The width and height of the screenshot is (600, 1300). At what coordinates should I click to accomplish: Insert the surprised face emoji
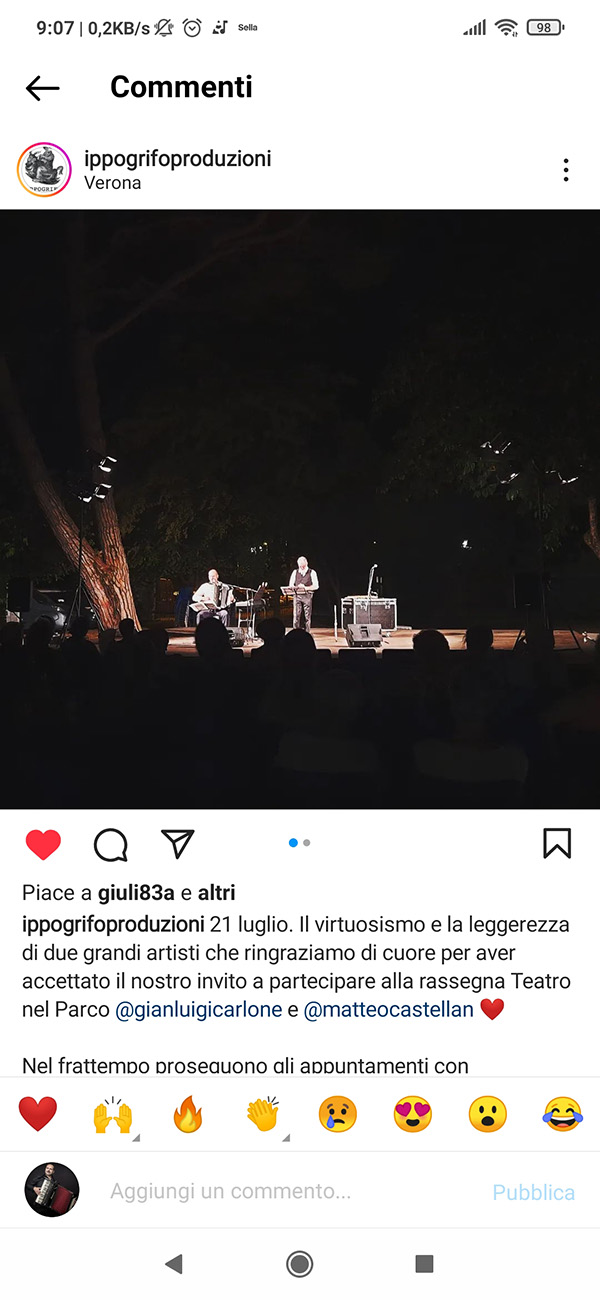tap(488, 1114)
